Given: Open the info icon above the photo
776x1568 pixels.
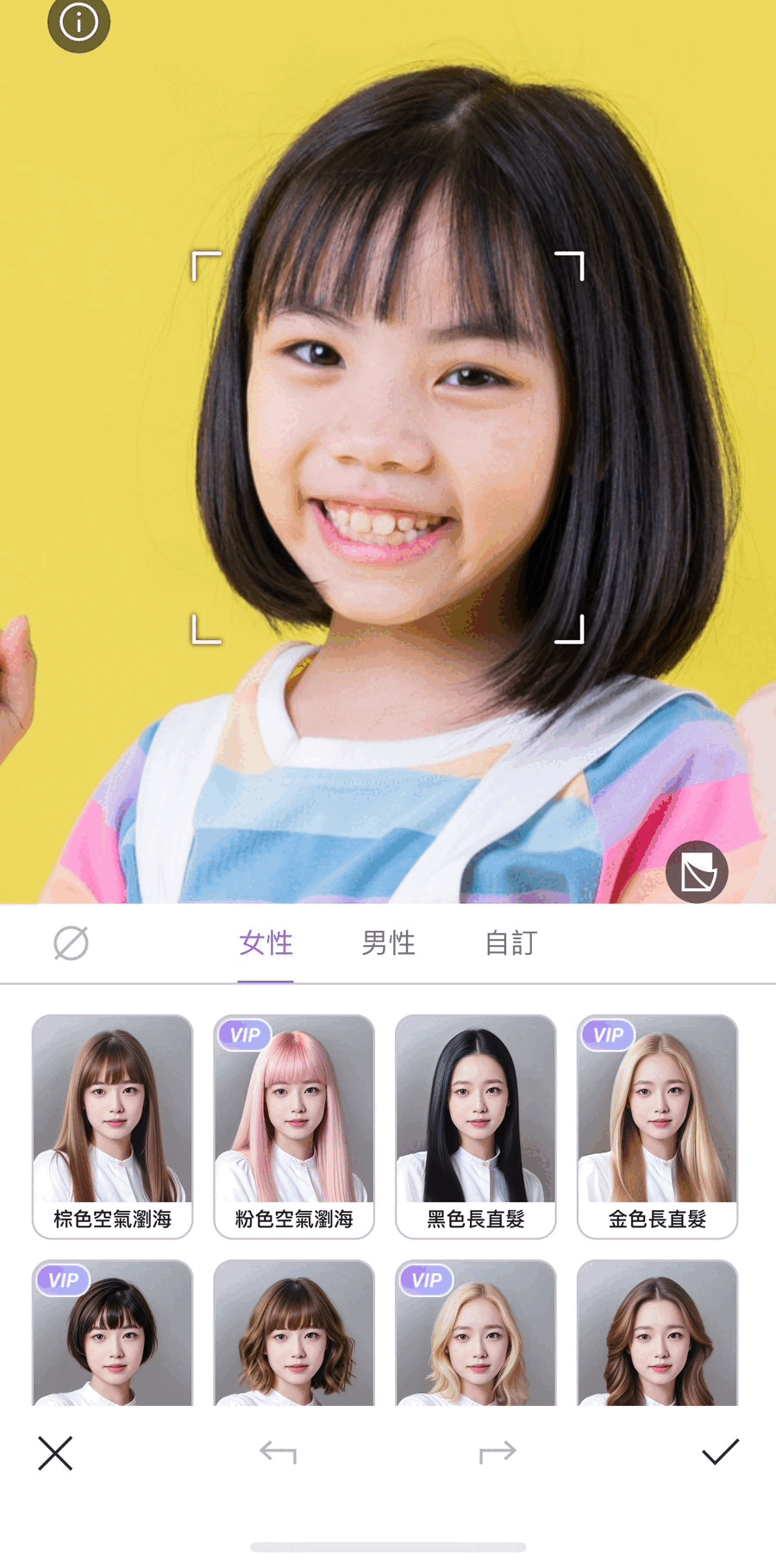Looking at the screenshot, I should tap(78, 22).
